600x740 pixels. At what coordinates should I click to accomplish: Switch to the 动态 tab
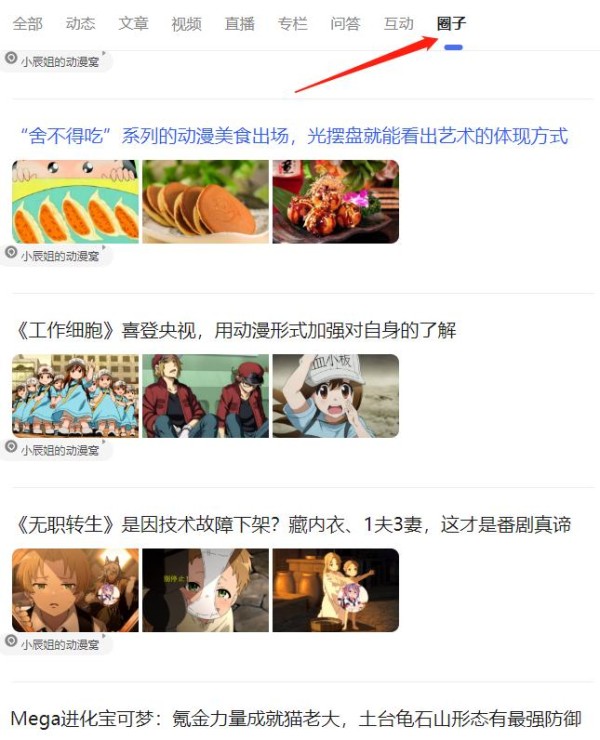[x=80, y=23]
